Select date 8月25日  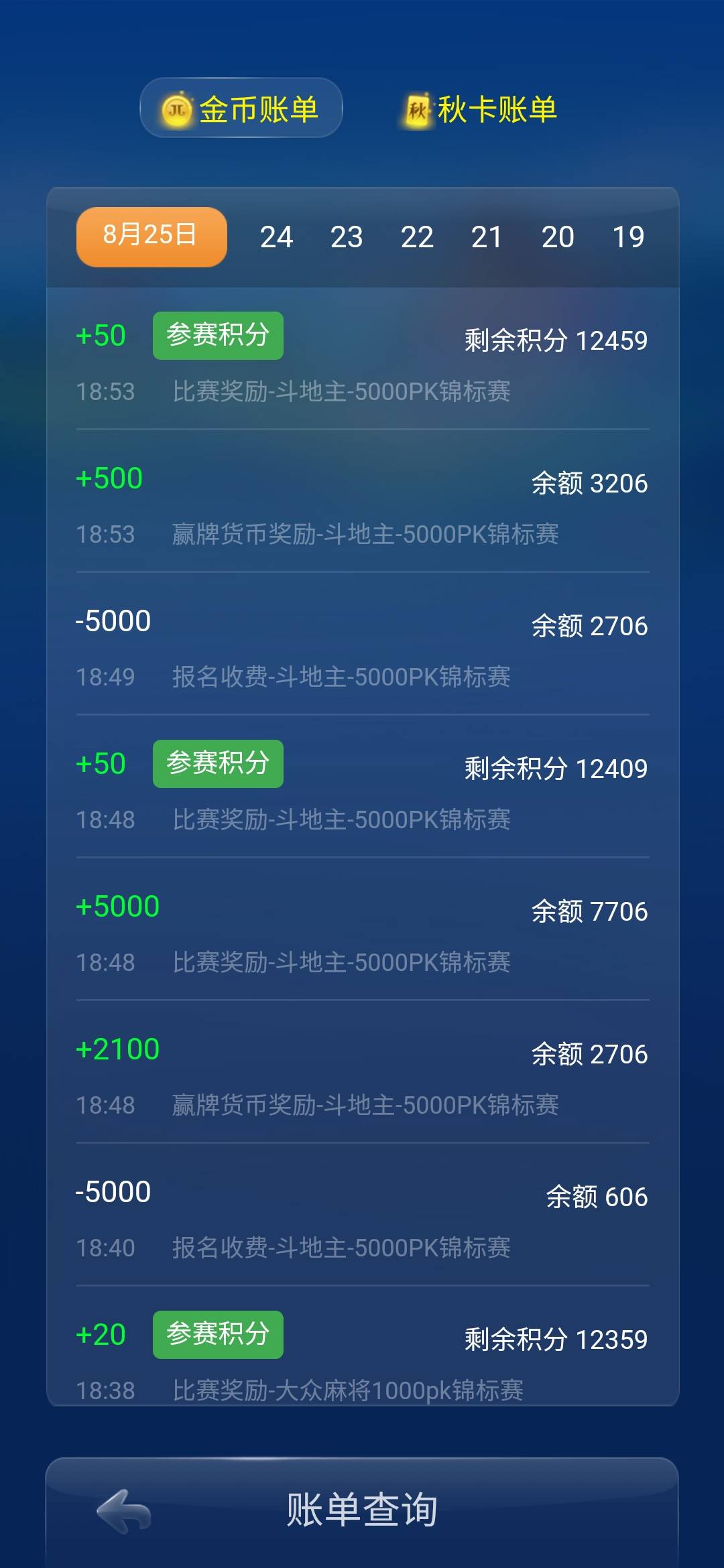click(x=150, y=237)
